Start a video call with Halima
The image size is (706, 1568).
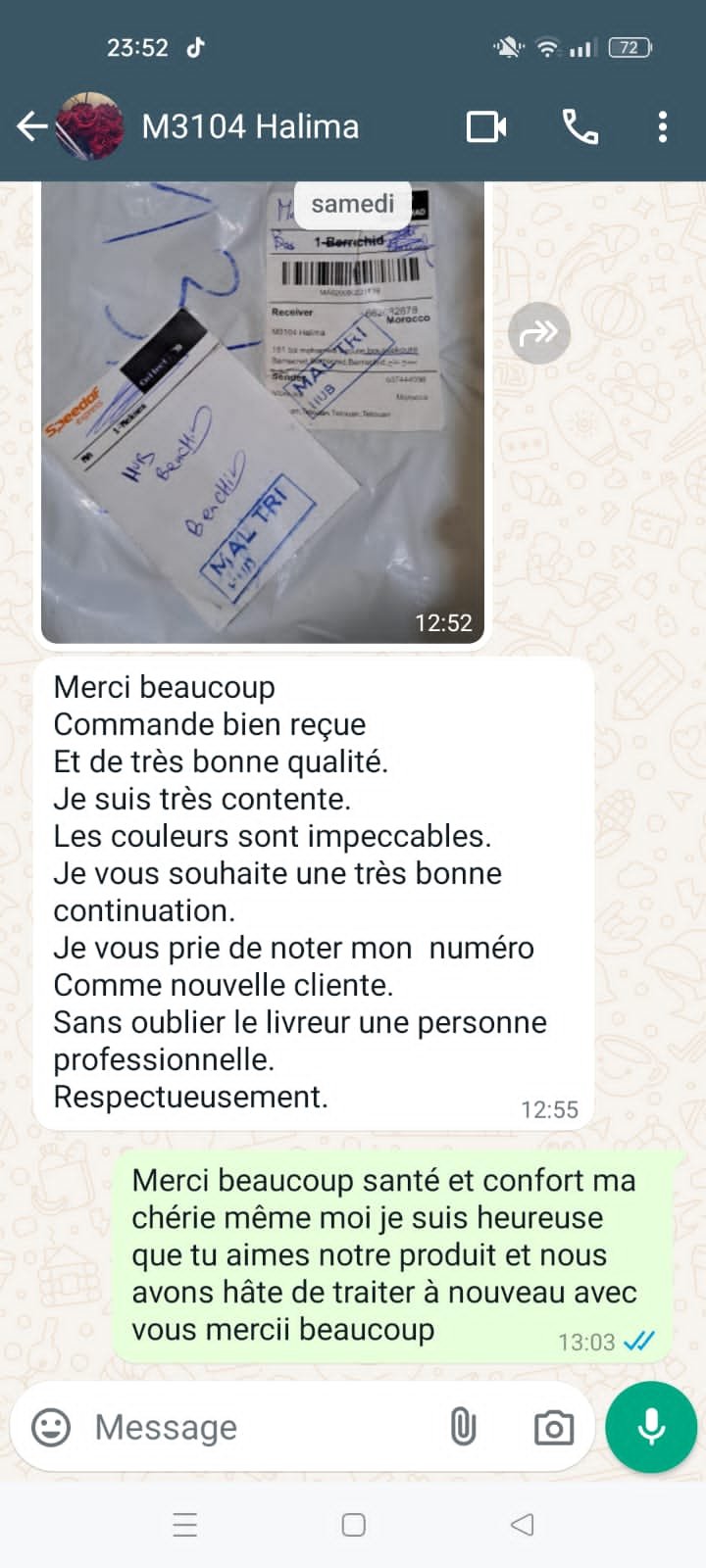click(486, 126)
